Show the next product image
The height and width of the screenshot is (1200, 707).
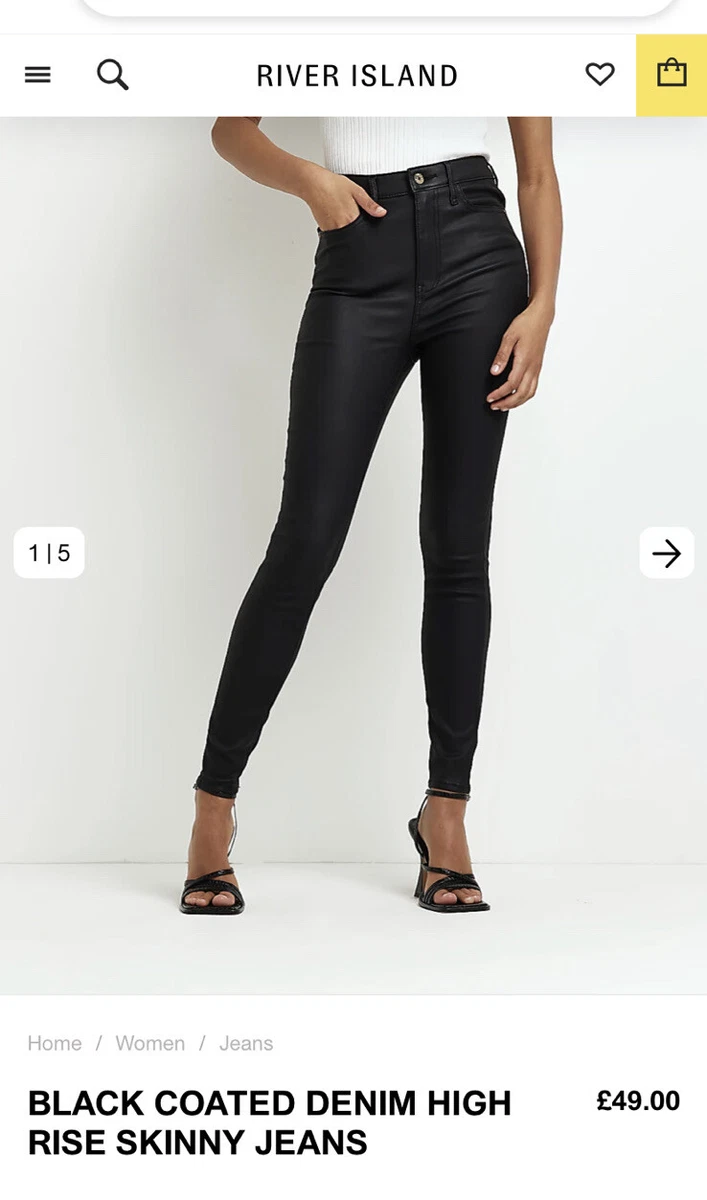(x=666, y=553)
